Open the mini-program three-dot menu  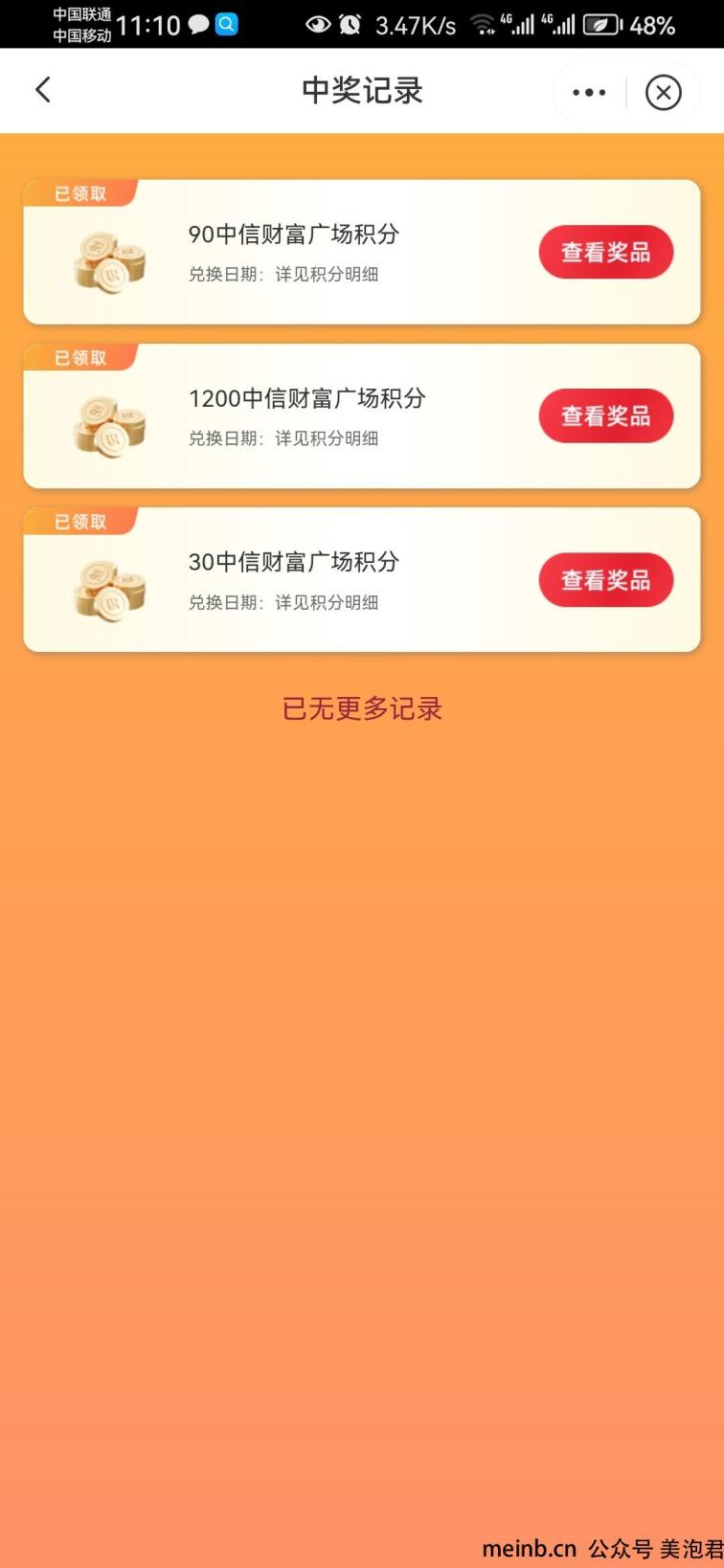589,93
